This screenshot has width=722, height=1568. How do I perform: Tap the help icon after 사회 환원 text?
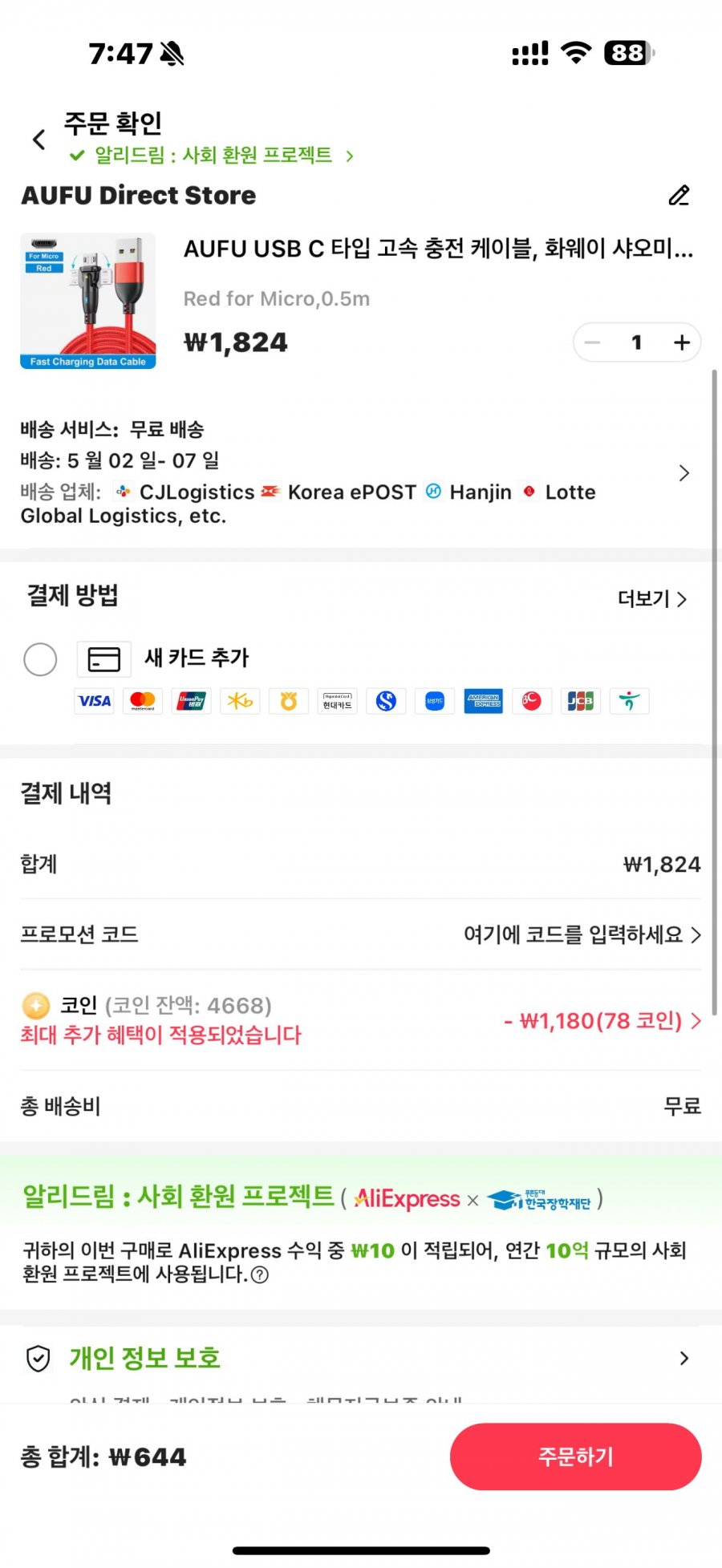click(x=260, y=1274)
